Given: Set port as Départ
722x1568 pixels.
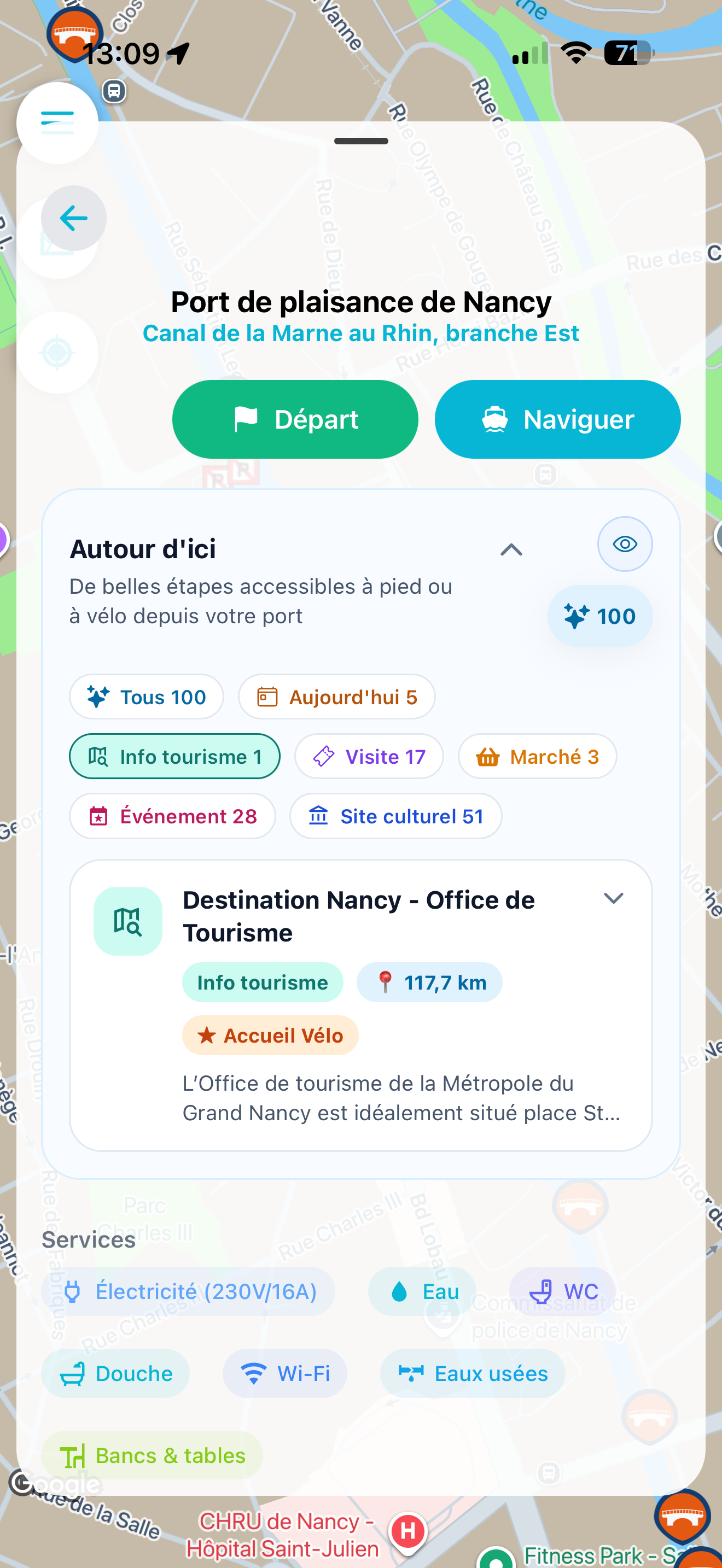Looking at the screenshot, I should (x=295, y=419).
